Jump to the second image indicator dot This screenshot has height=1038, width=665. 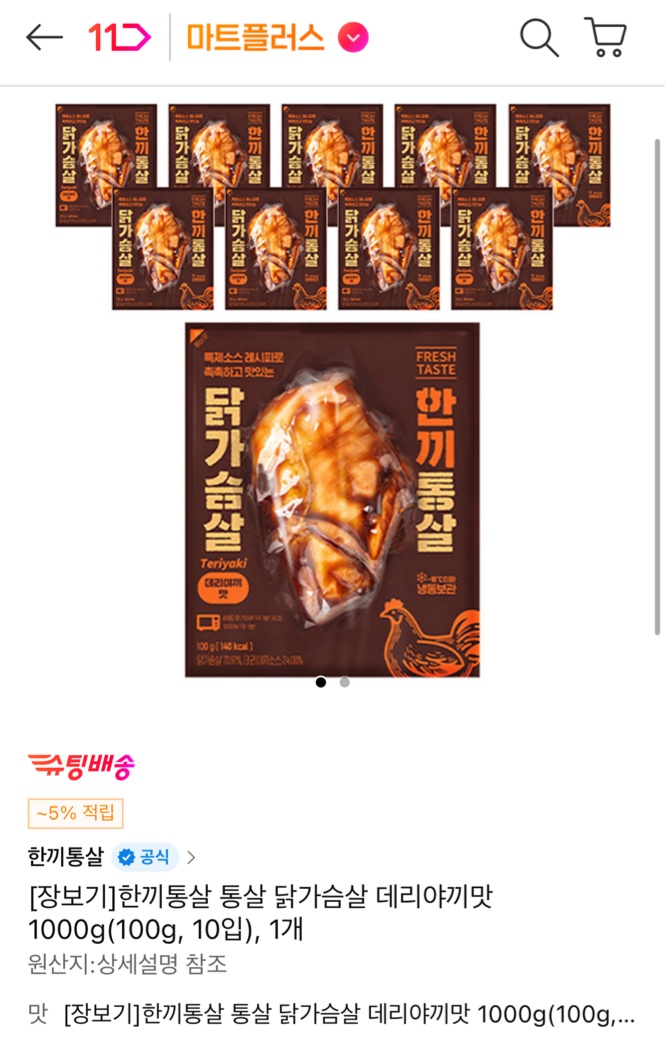tap(345, 682)
